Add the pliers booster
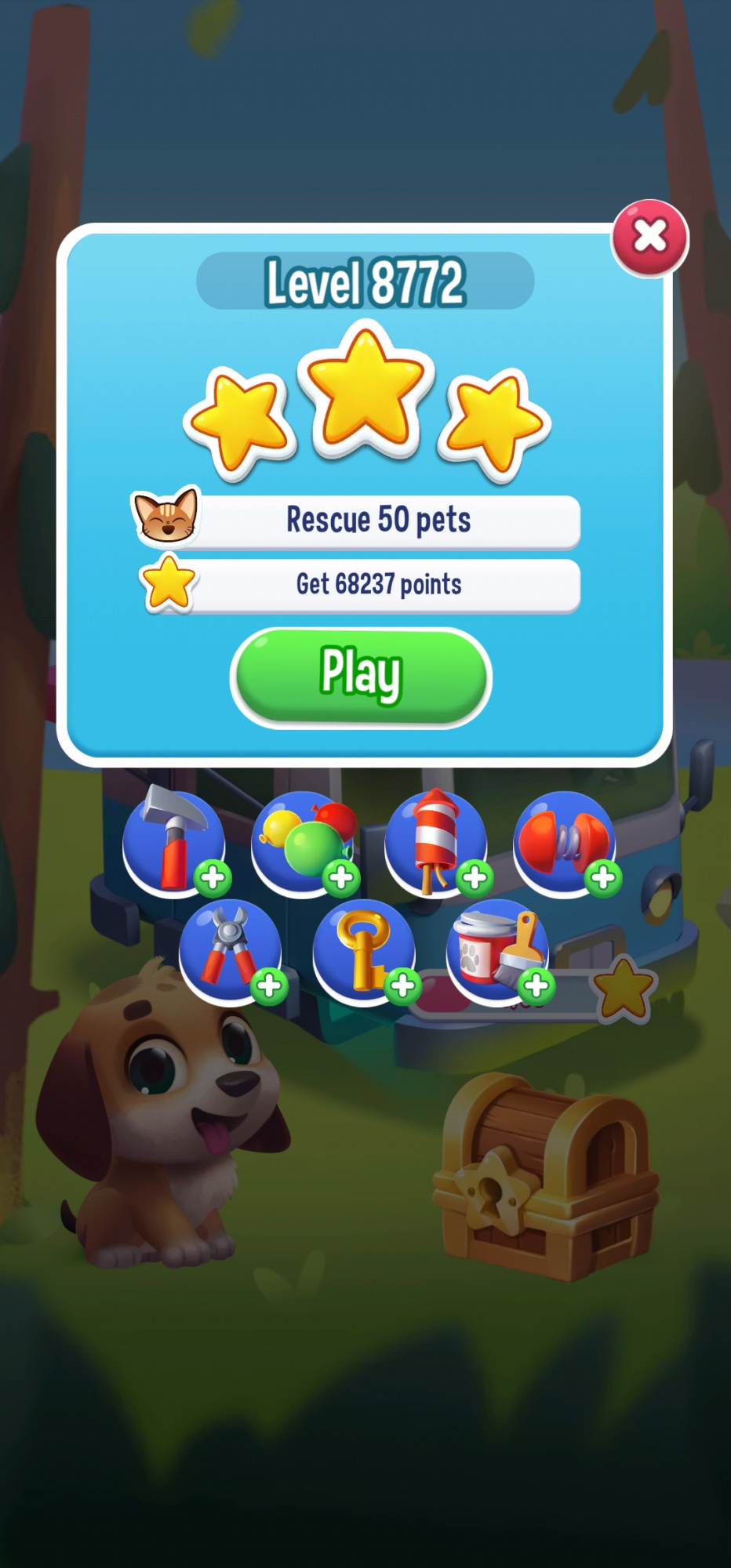 coord(231,952)
